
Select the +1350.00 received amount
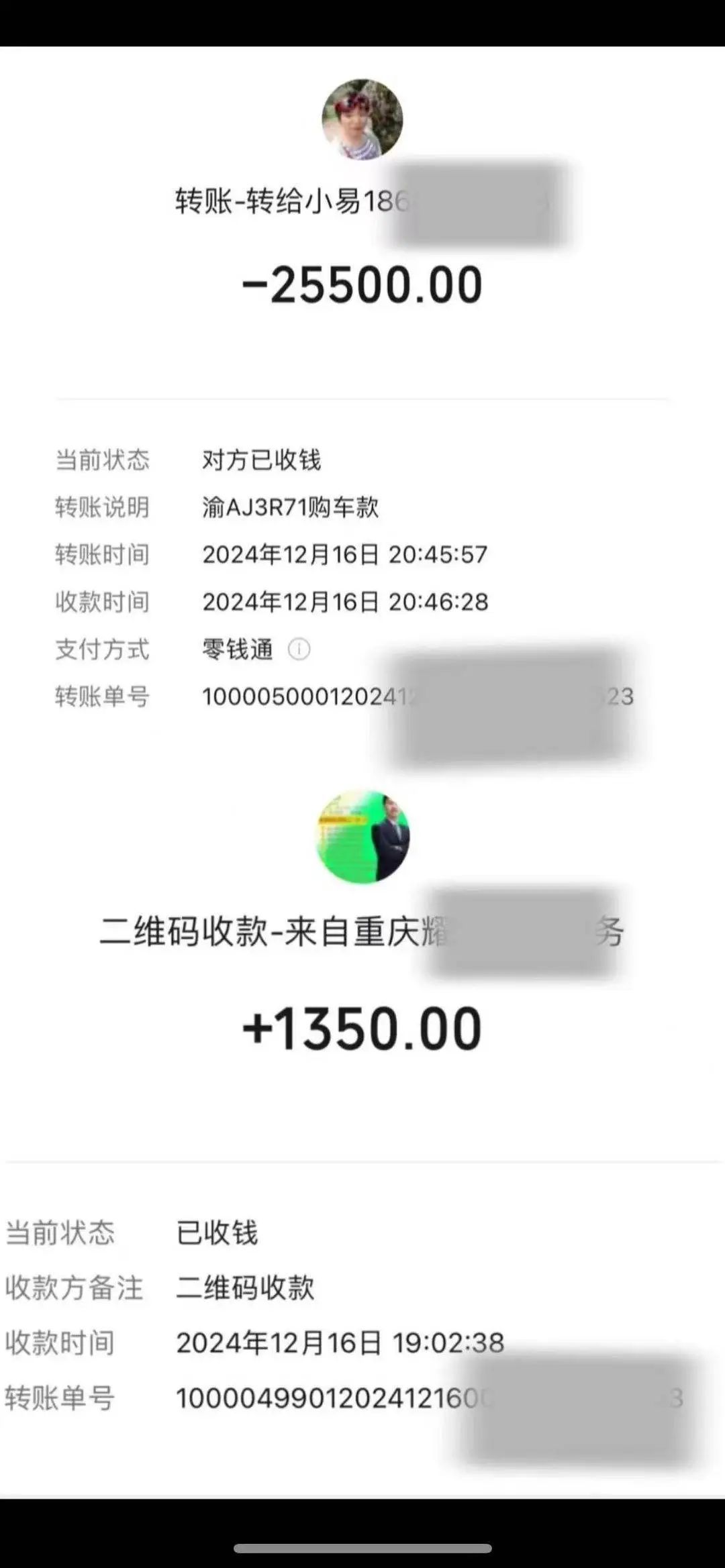(362, 1025)
